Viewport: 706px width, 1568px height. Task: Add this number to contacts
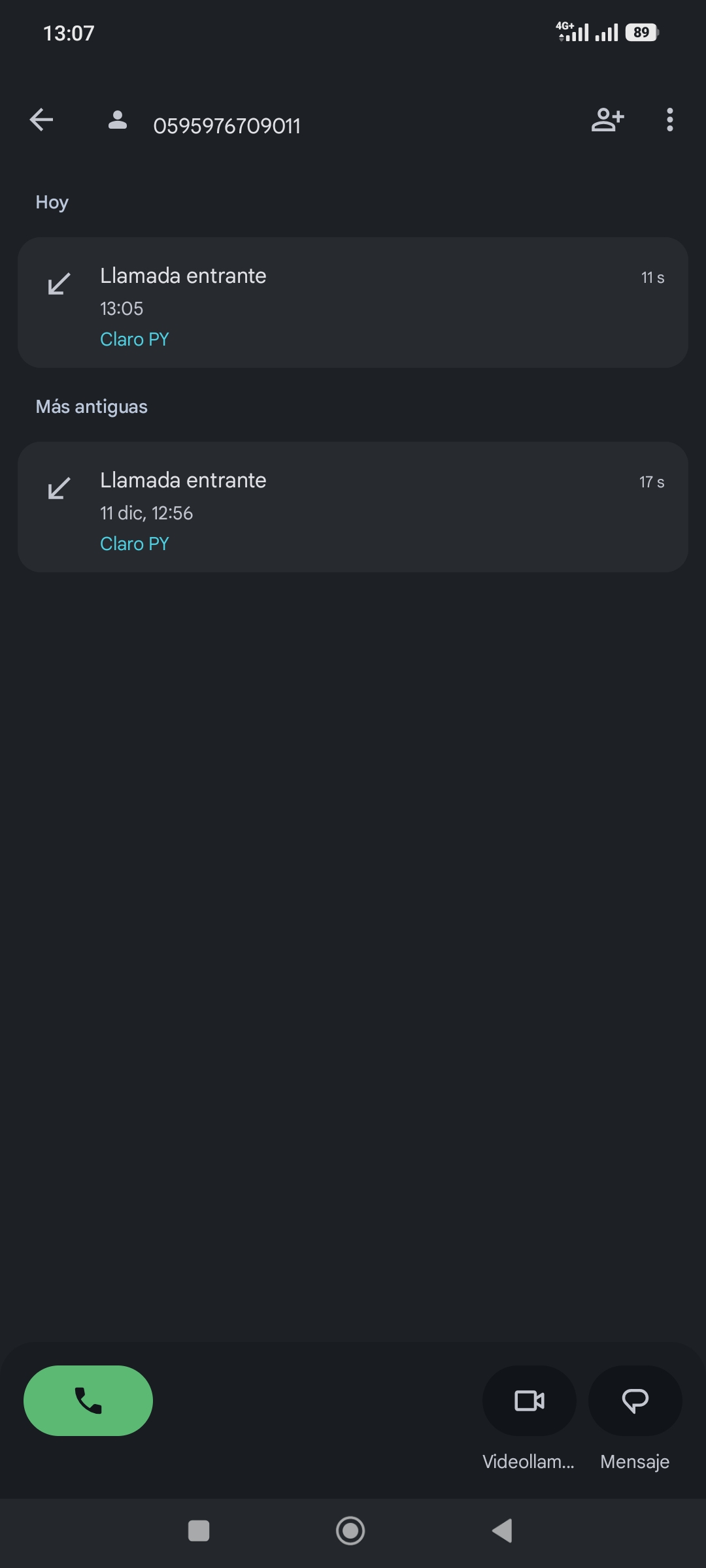pos(607,120)
